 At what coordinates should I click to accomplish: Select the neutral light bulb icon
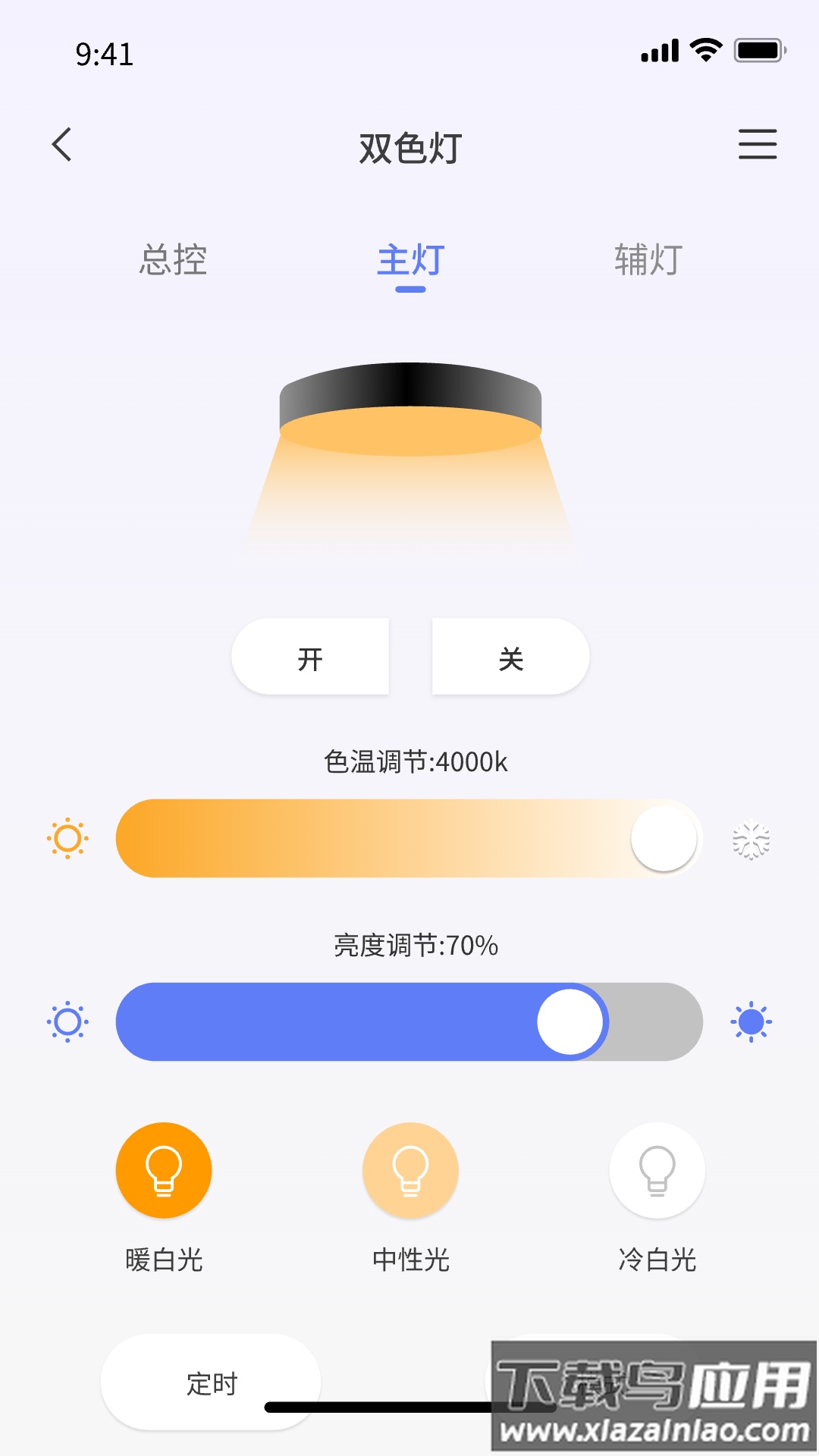409,1170
